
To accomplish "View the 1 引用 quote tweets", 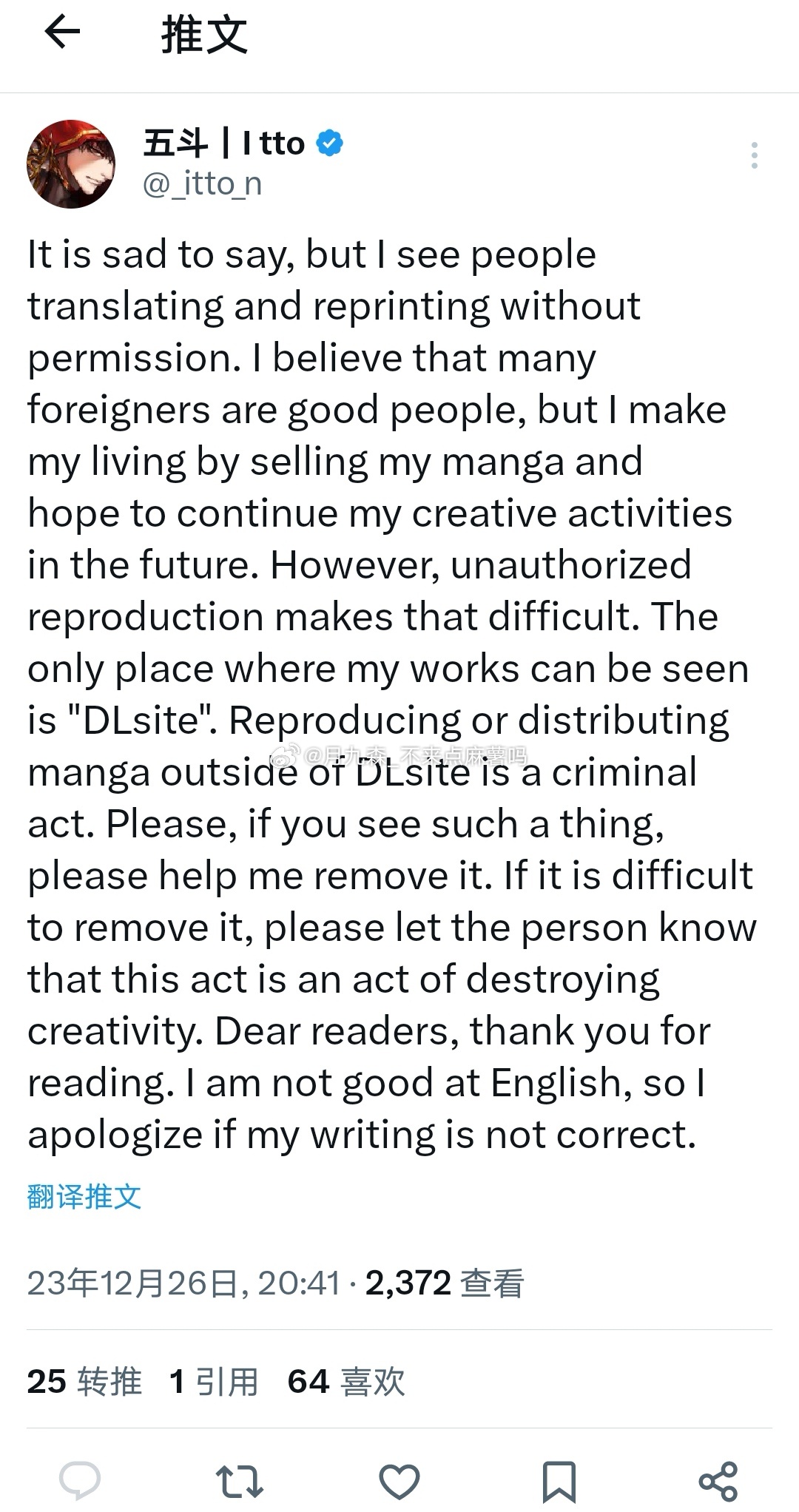I will [x=213, y=1381].
